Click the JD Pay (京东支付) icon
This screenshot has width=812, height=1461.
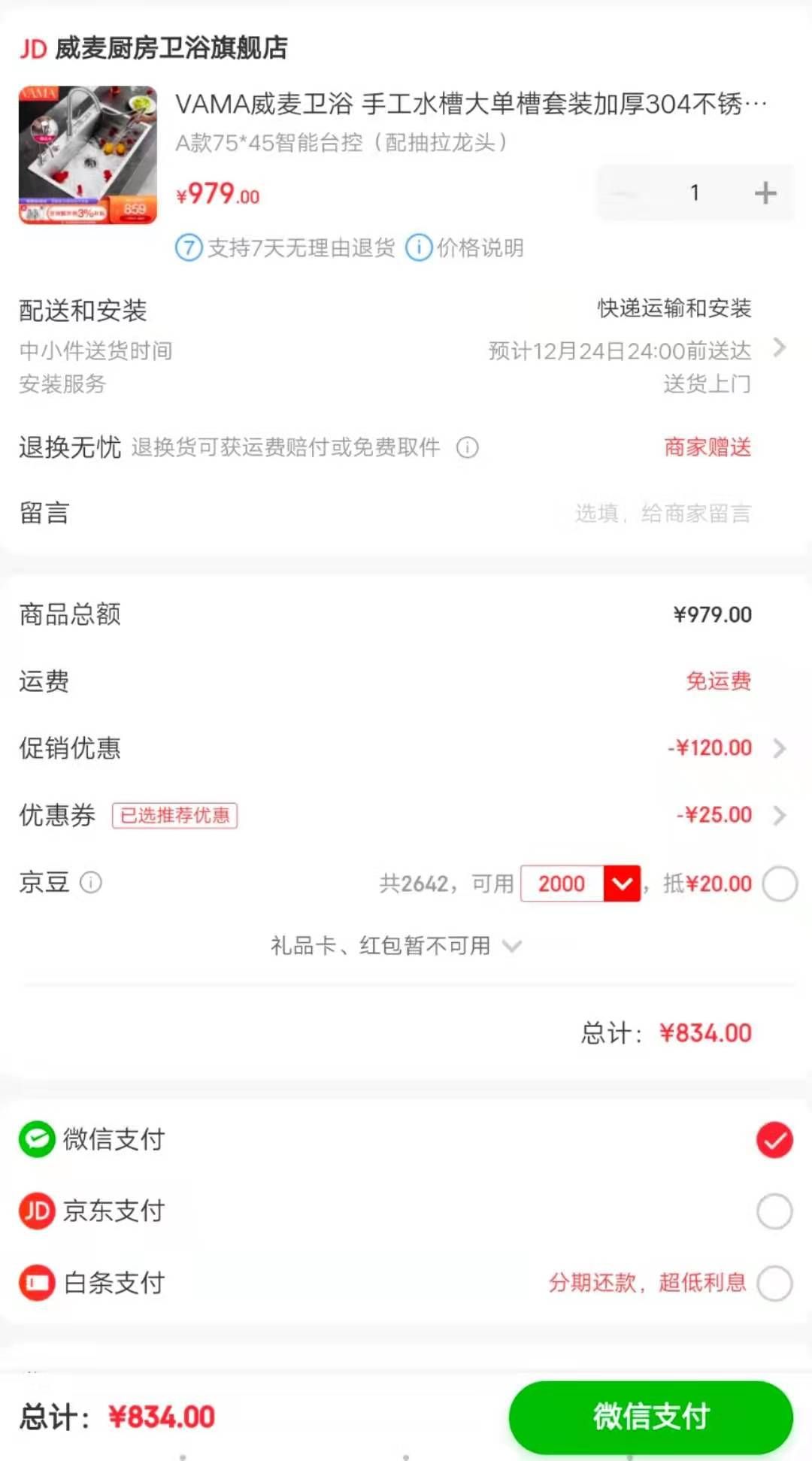click(x=36, y=1211)
